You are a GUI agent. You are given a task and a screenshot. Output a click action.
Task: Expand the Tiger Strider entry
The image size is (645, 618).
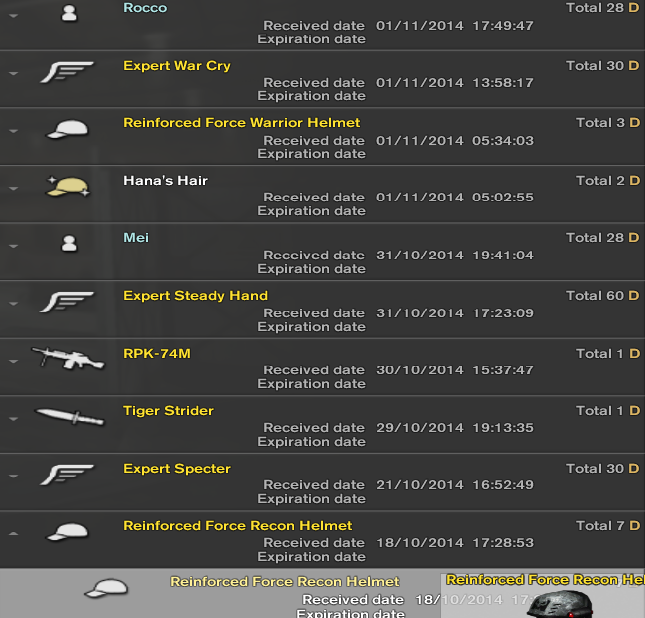[x=13, y=419]
